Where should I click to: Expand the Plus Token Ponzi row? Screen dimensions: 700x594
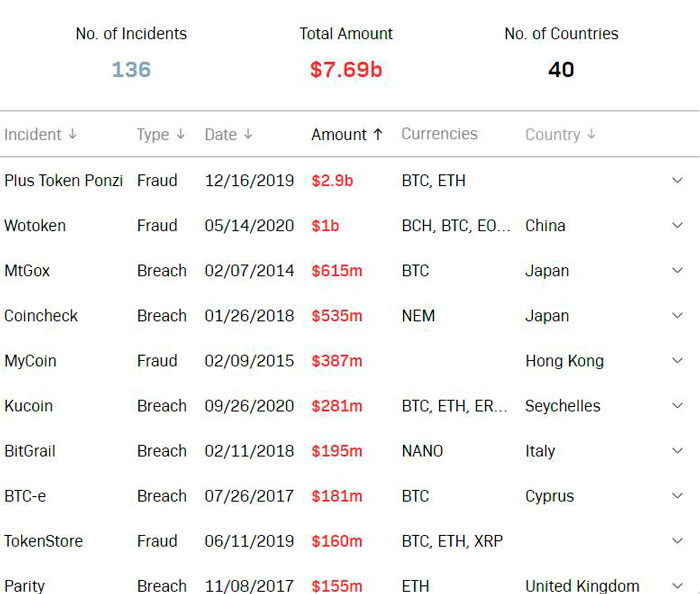677,181
